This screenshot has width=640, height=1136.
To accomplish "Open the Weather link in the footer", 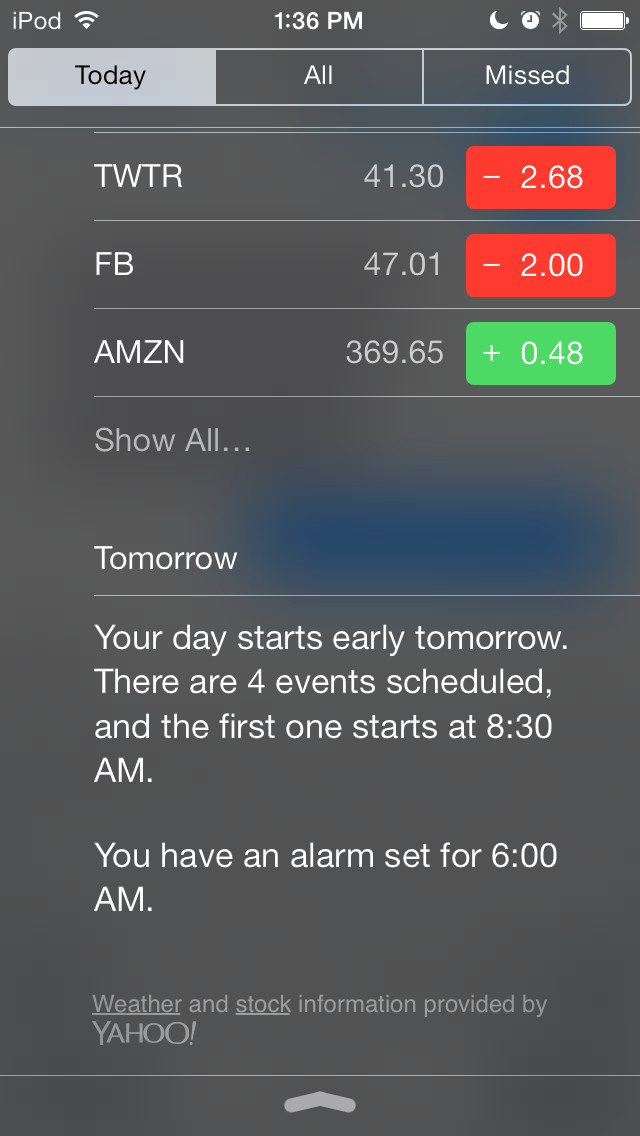I will pyautogui.click(x=137, y=1004).
